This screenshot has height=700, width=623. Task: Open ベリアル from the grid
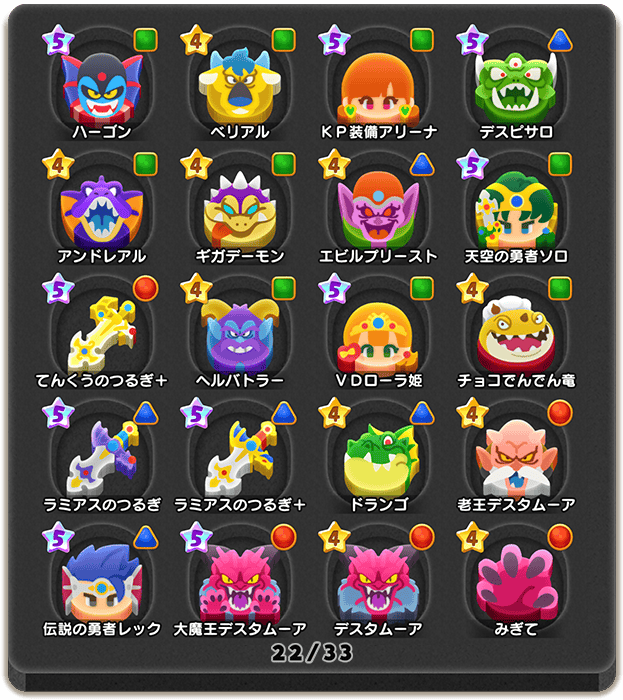[x=239, y=85]
